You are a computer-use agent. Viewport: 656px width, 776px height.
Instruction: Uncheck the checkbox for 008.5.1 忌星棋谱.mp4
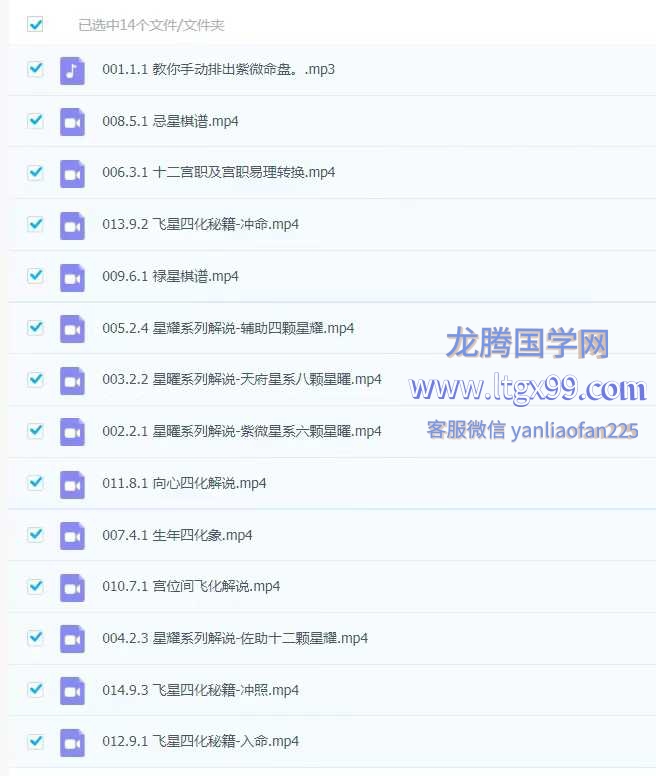pyautogui.click(x=36, y=121)
